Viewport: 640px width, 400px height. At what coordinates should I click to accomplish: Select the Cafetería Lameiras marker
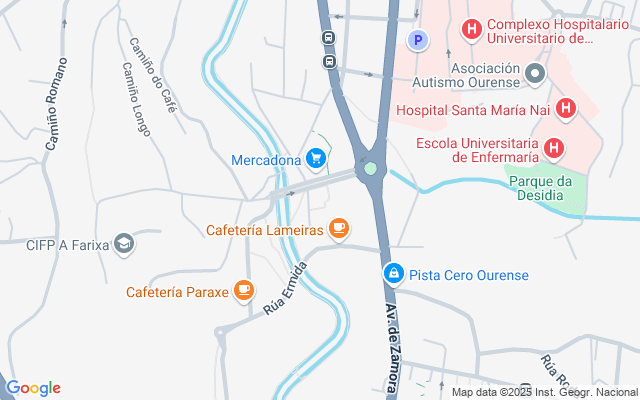pyautogui.click(x=338, y=229)
